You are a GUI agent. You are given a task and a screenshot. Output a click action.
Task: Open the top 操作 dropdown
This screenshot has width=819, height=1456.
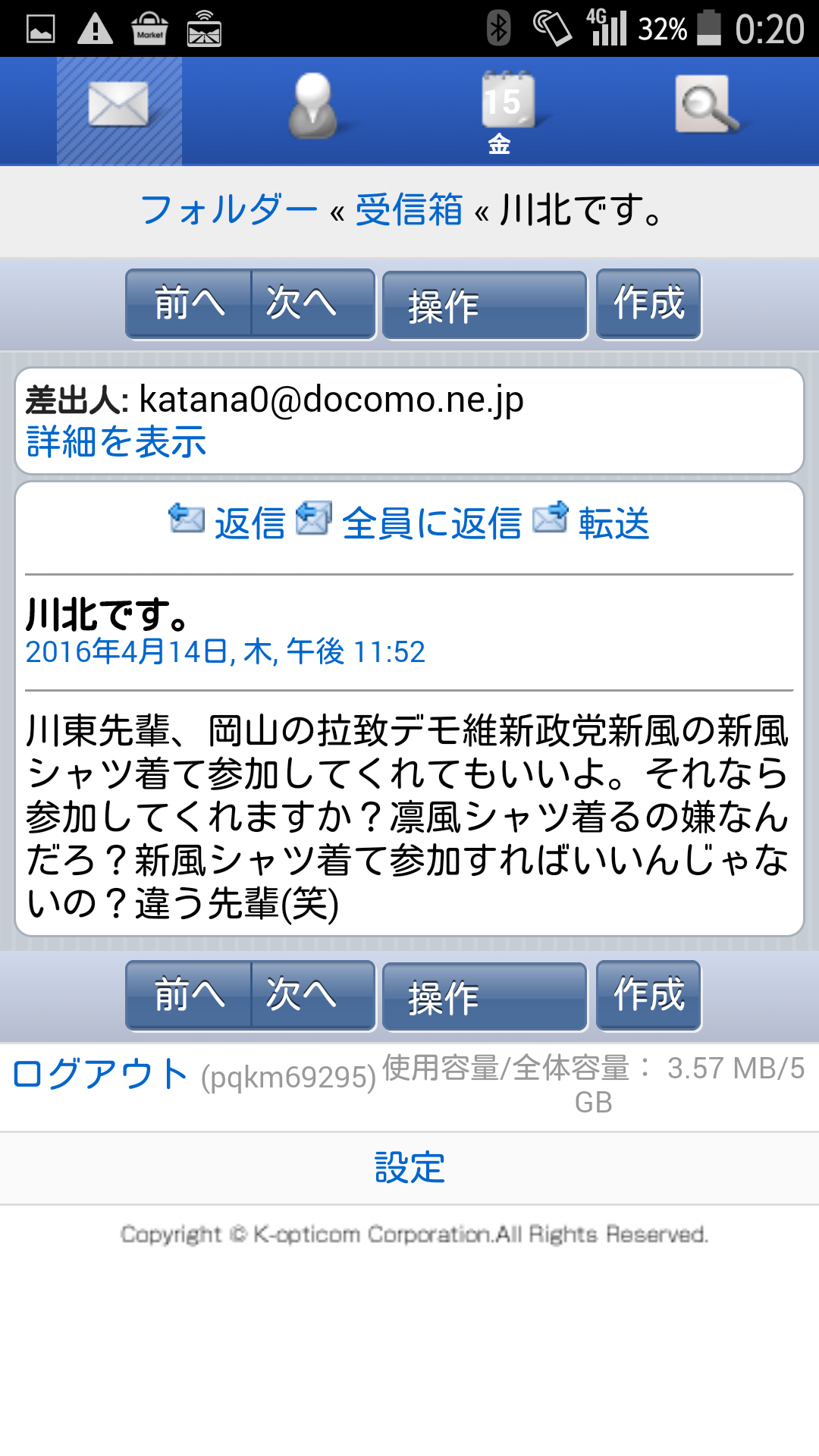[x=484, y=306]
